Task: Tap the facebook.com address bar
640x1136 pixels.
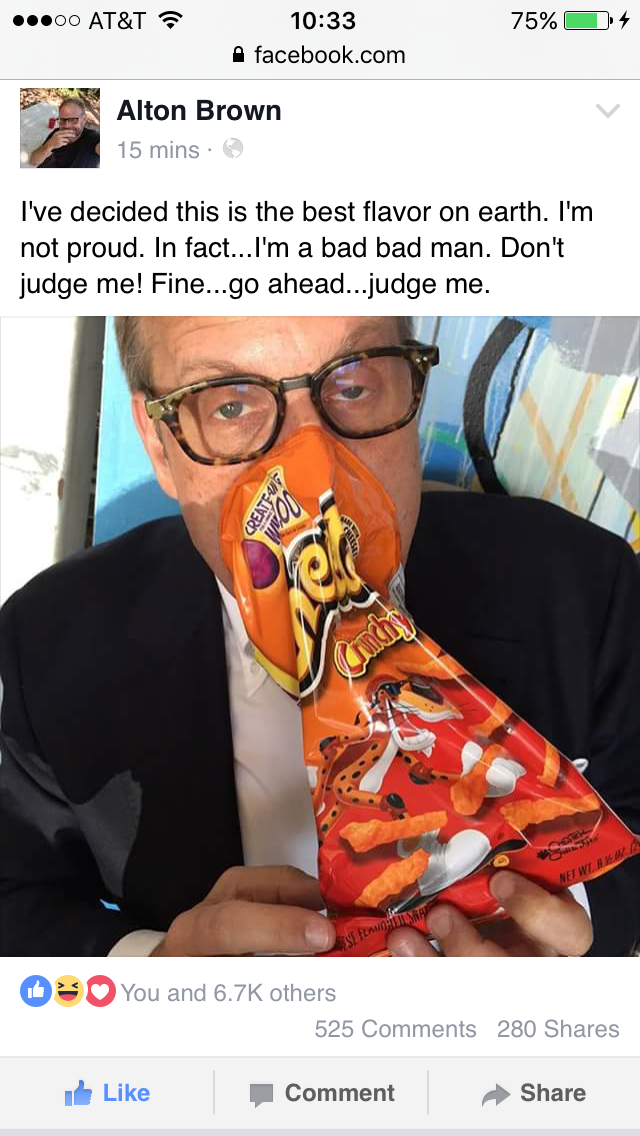Action: click(x=320, y=55)
